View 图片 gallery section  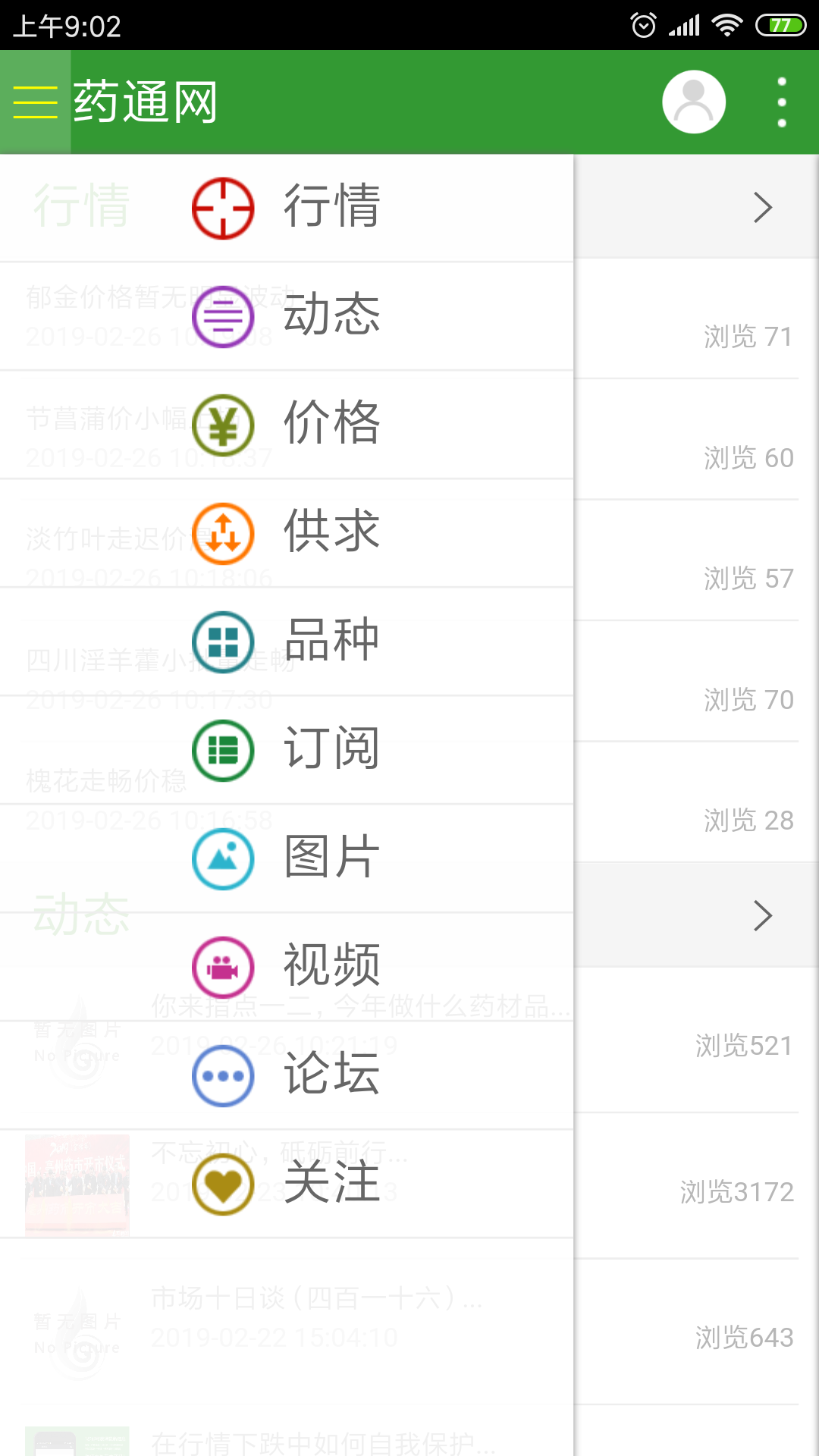tap(287, 858)
